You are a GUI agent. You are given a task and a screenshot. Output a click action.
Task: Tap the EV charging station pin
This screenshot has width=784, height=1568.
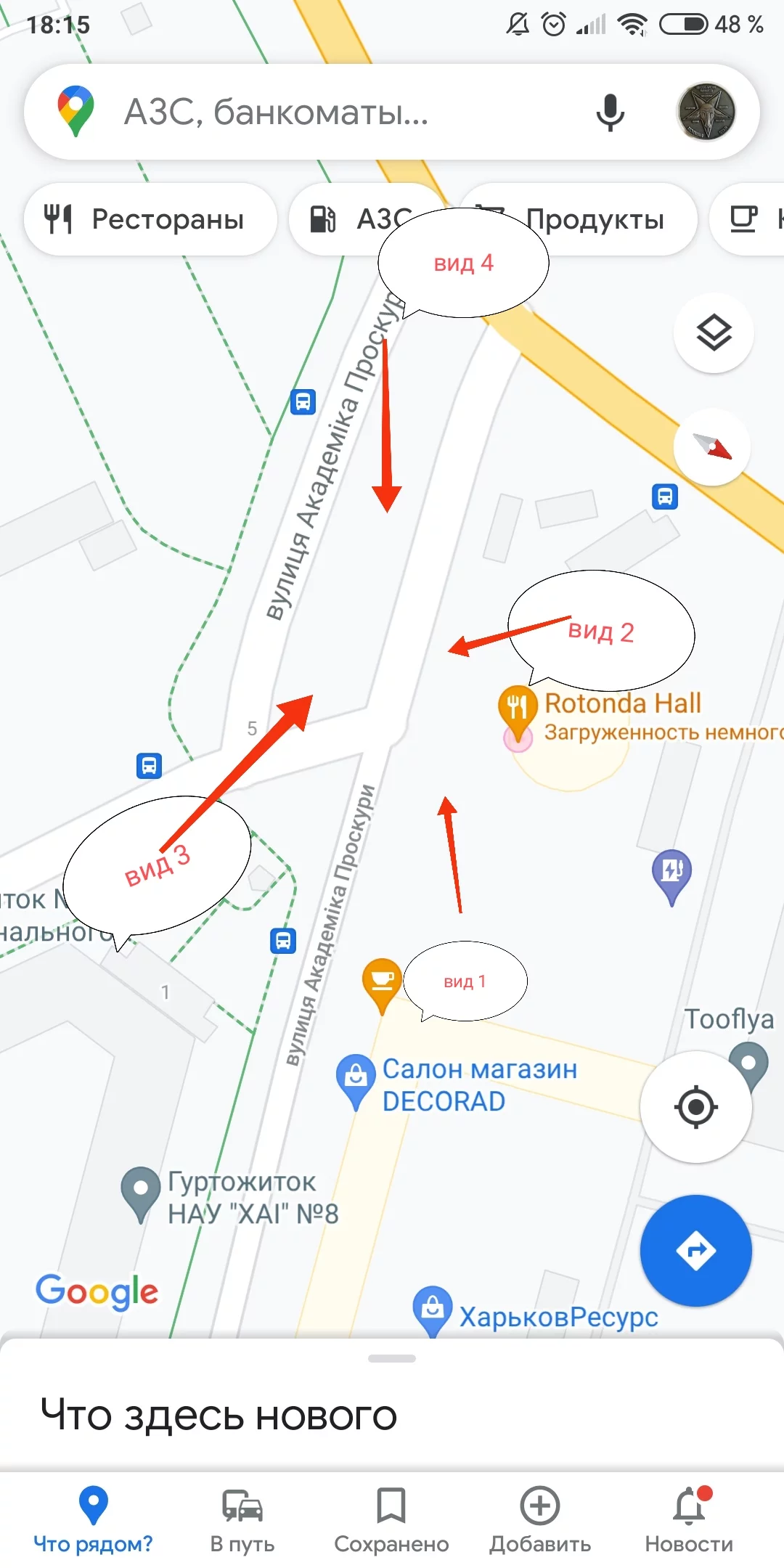(672, 872)
